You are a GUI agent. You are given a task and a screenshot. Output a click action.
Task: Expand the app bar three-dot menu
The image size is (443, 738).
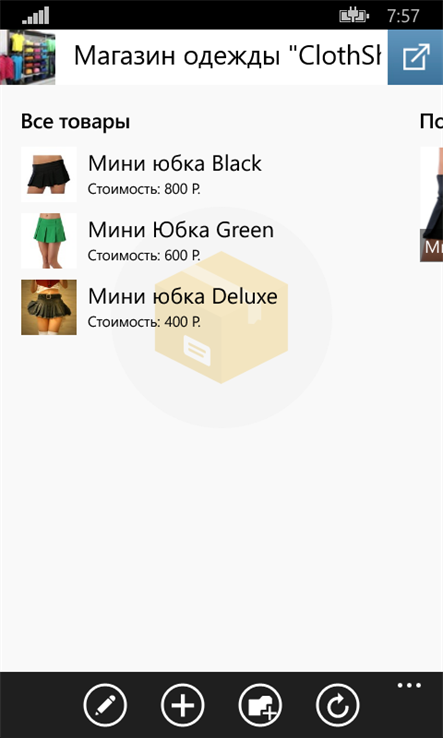coord(409,685)
